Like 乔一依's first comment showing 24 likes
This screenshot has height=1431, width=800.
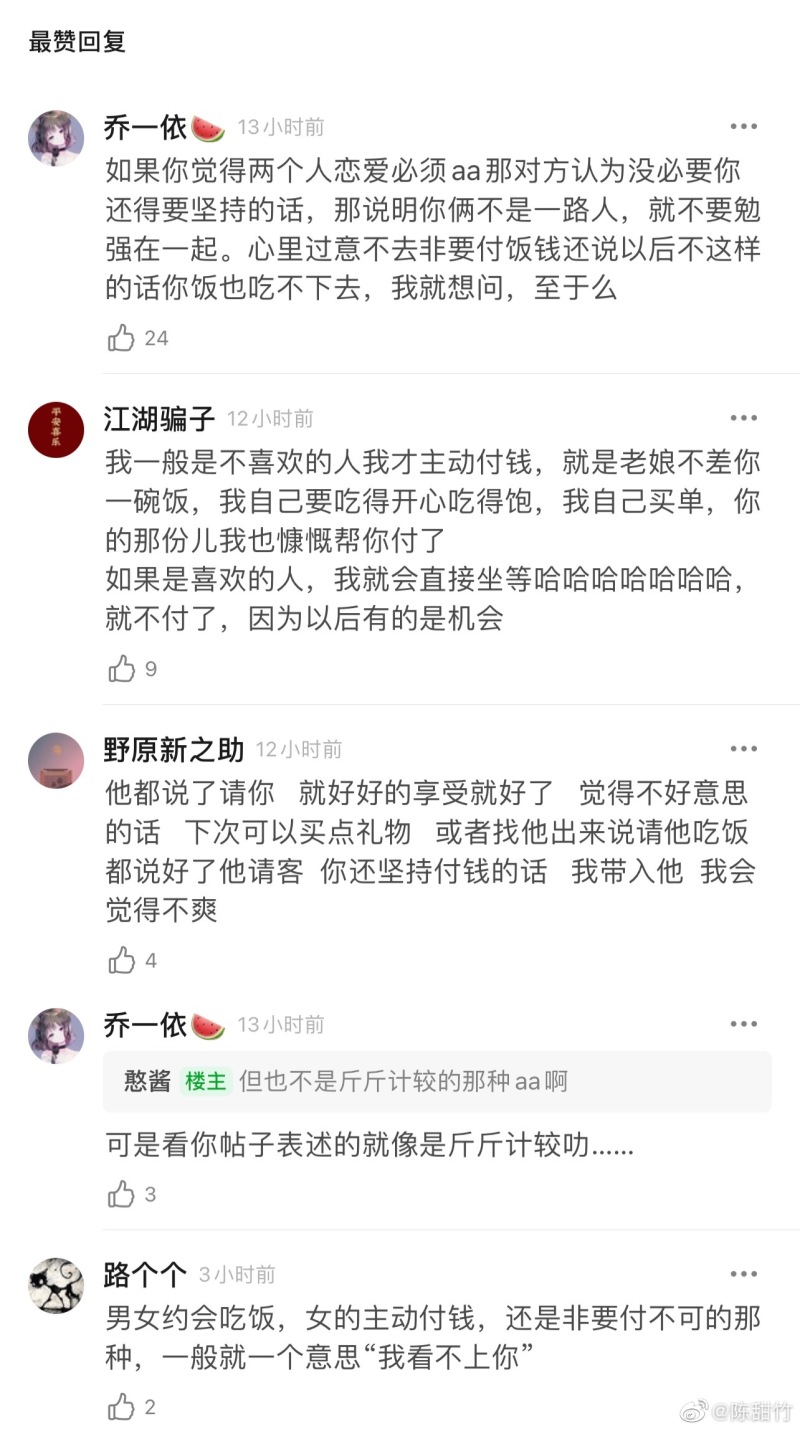pos(121,339)
